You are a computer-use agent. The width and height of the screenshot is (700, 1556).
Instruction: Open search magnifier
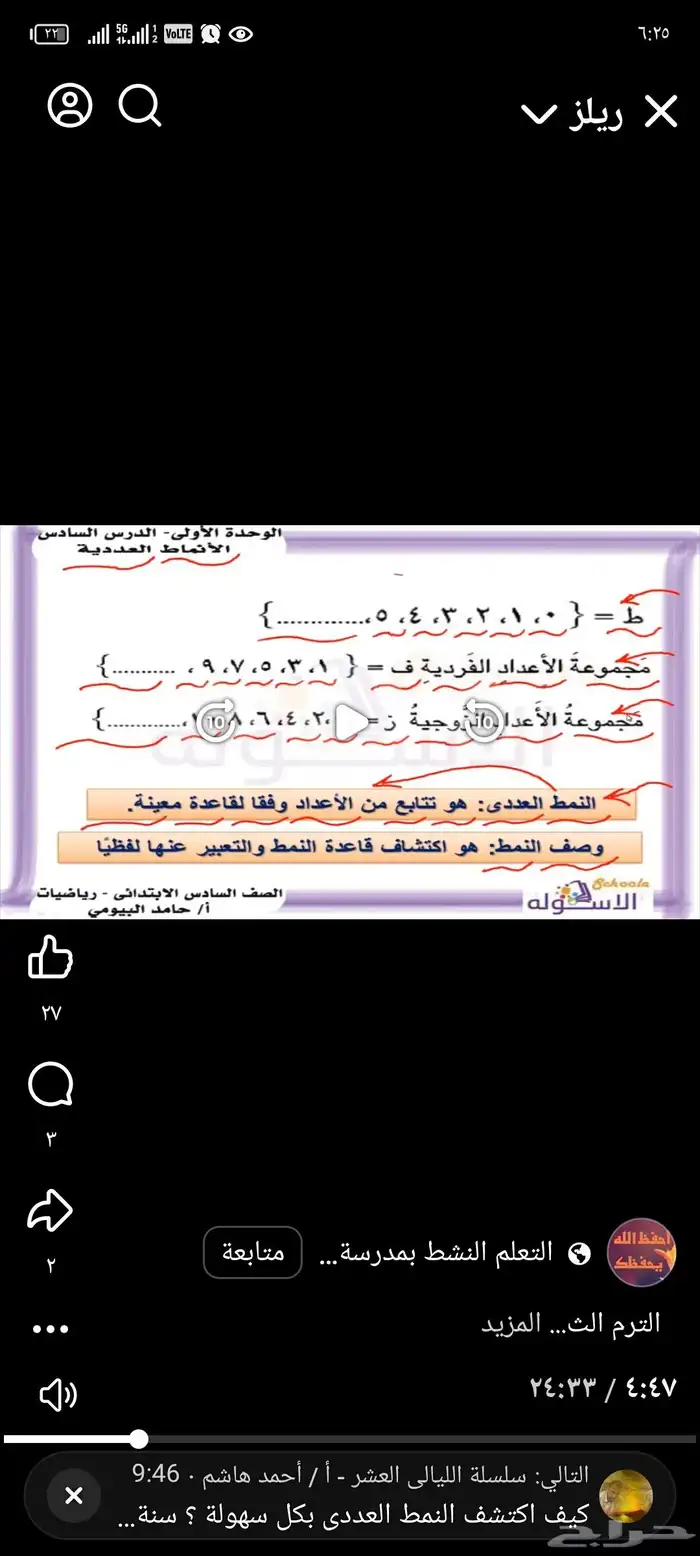(139, 106)
